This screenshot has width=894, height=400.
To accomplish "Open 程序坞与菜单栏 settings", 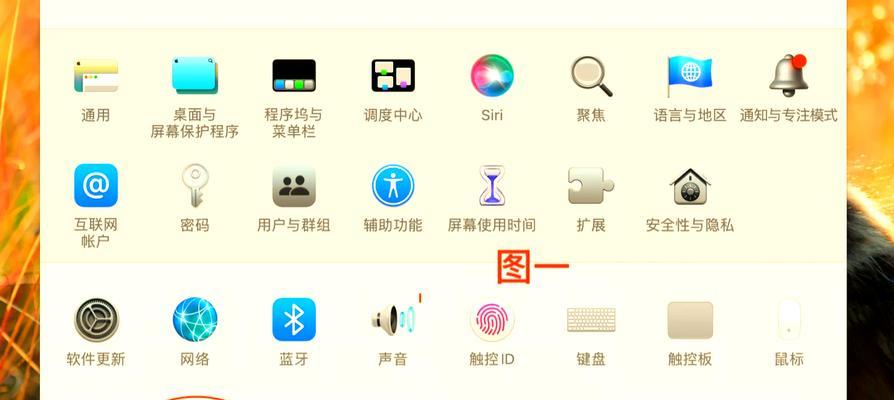I will coord(293,77).
